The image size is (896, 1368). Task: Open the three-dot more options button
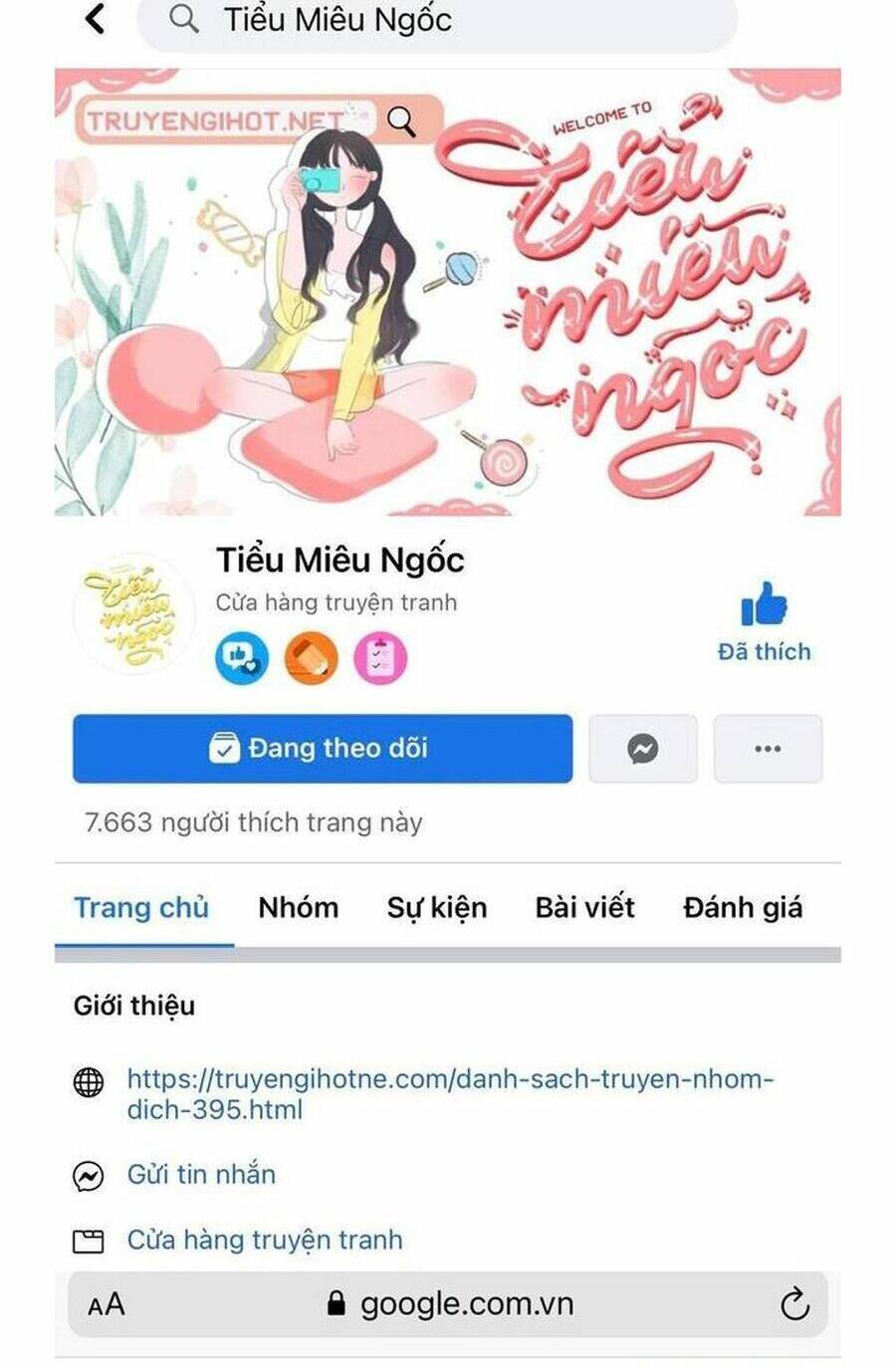768,748
